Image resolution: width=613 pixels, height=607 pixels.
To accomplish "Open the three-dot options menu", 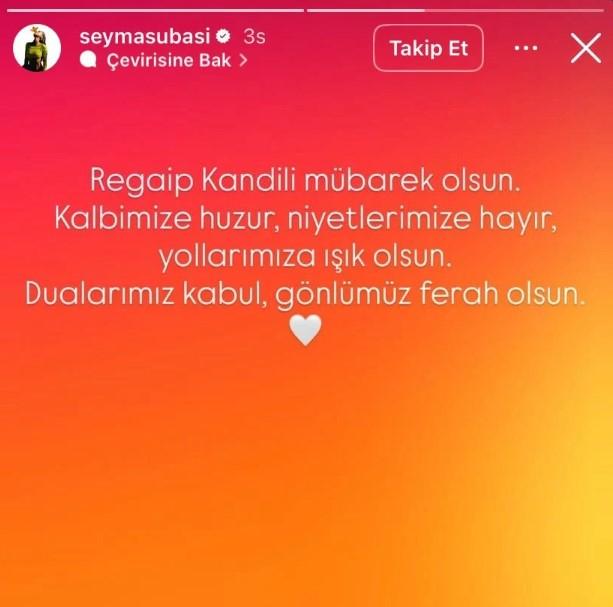I will 528,48.
